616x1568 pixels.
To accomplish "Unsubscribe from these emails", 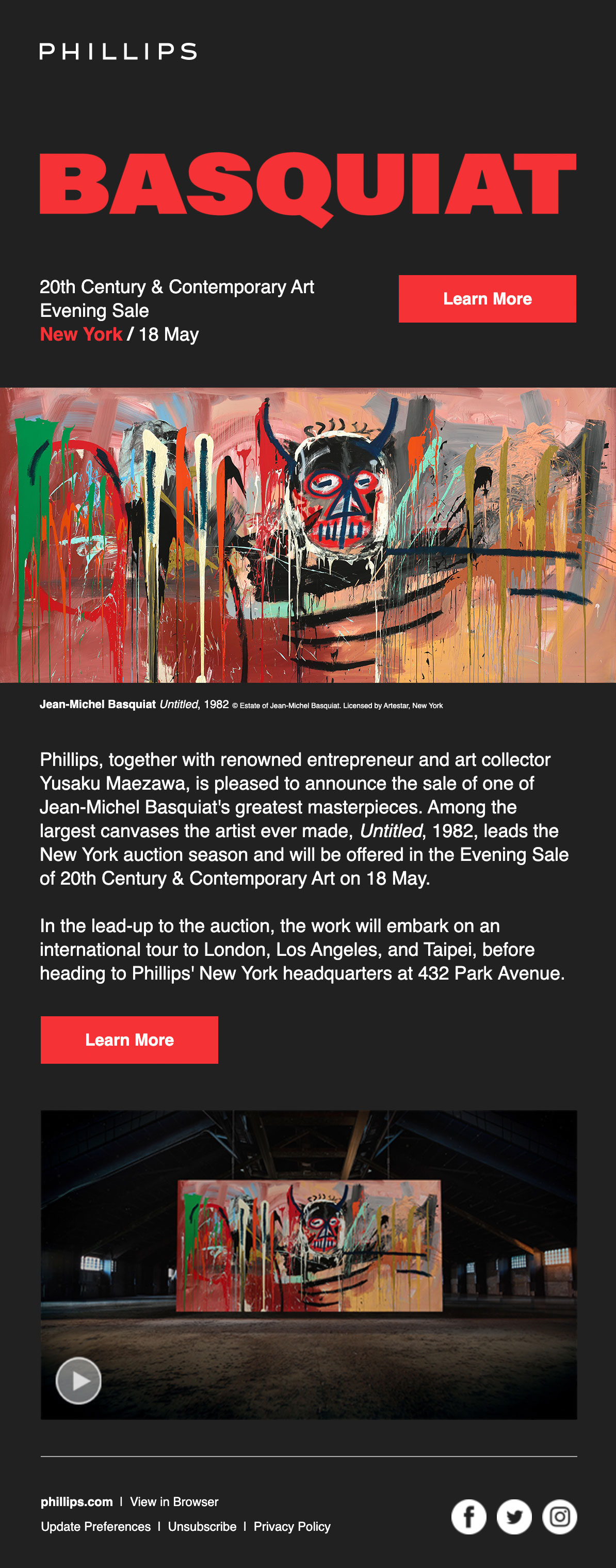I will pyautogui.click(x=202, y=1527).
